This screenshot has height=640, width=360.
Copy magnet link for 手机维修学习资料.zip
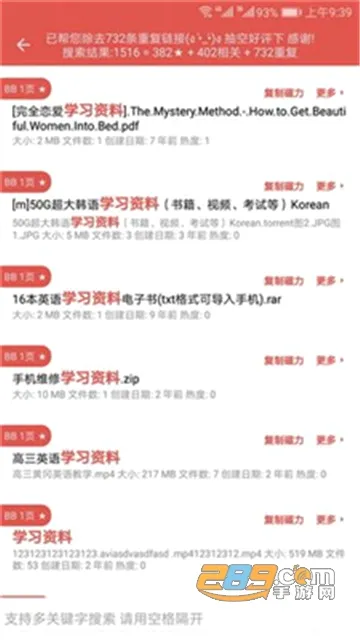click(x=284, y=360)
